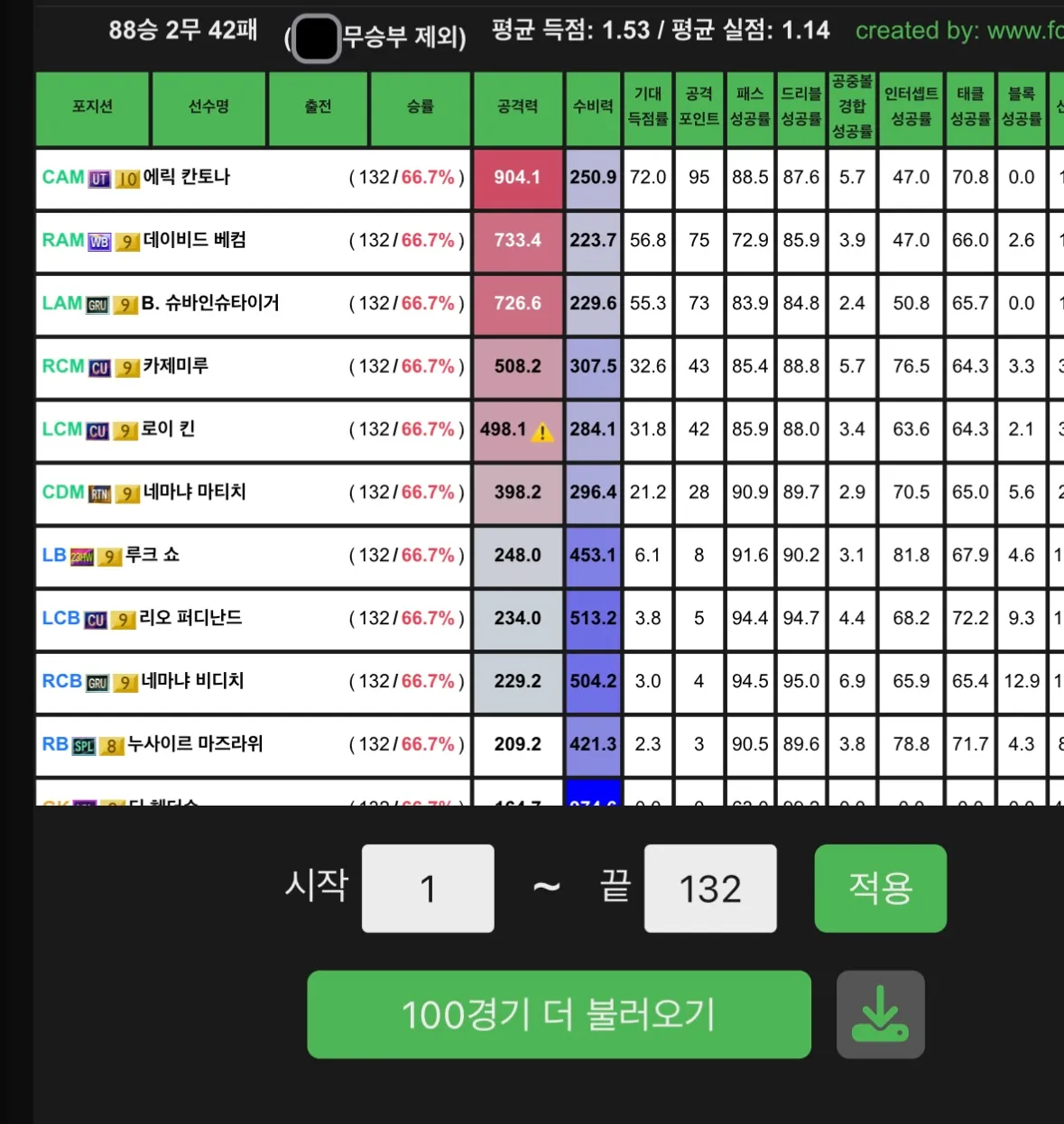Sort by 패스 성공률 header
1064x1124 pixels.
(x=750, y=107)
